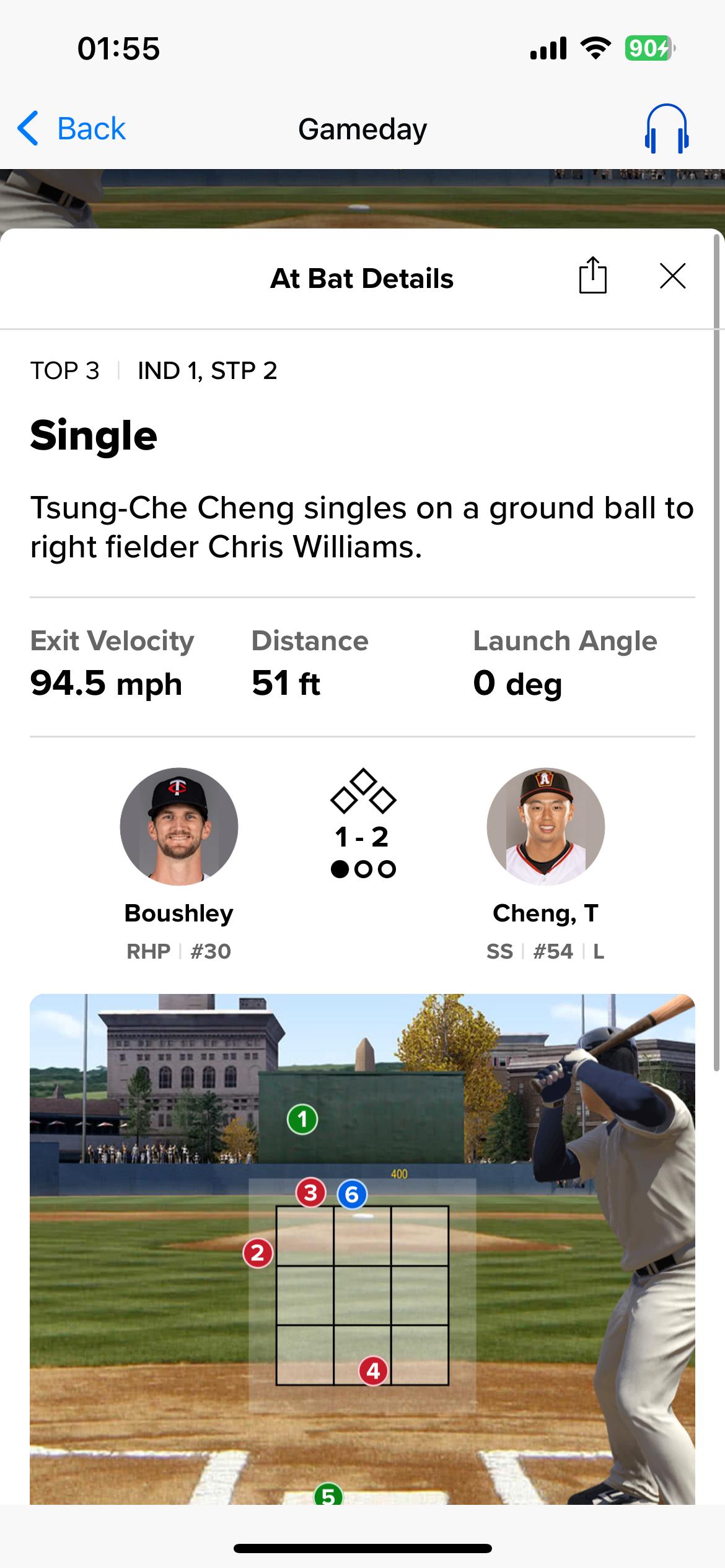The height and width of the screenshot is (1568, 725).
Task: Open pitcher Boushley's player photo
Action: (178, 827)
